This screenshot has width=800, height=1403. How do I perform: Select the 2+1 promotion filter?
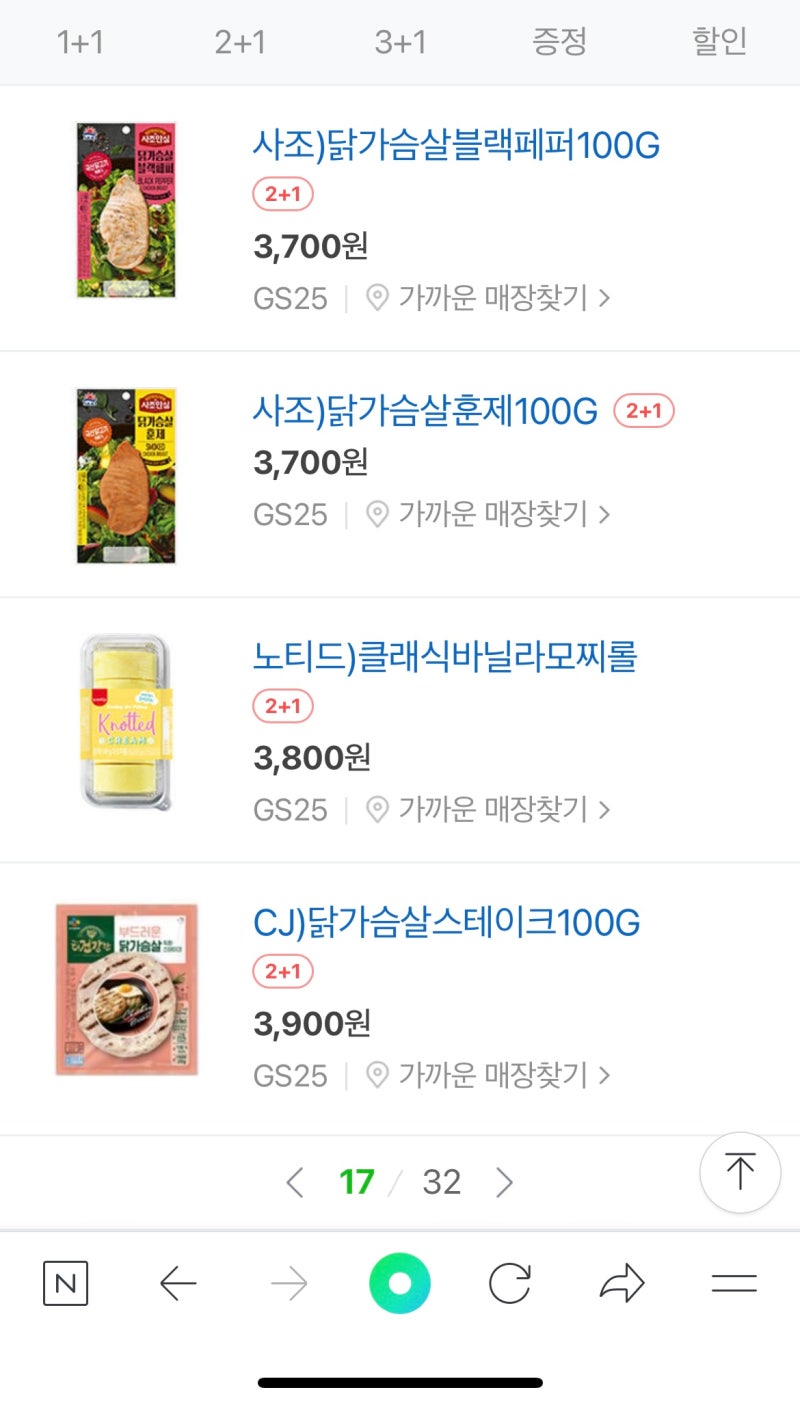240,41
